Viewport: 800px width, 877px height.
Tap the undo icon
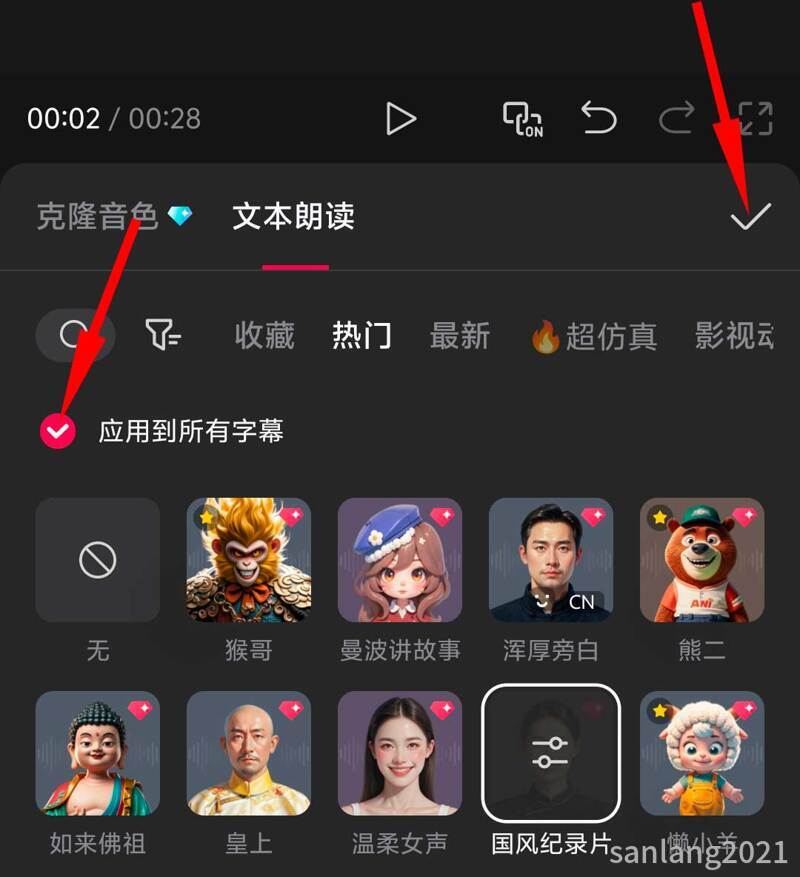click(601, 117)
